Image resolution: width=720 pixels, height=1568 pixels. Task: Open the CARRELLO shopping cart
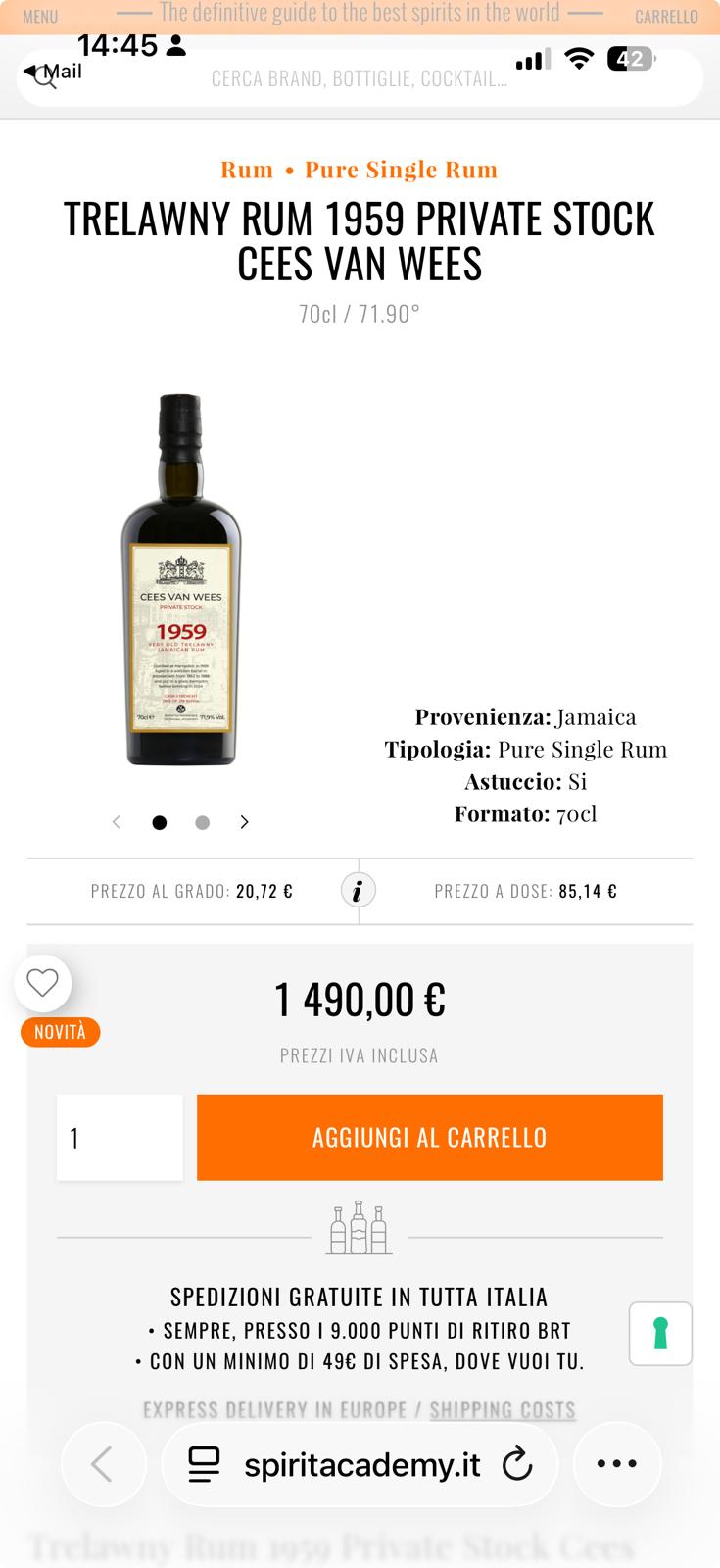pyautogui.click(x=666, y=17)
